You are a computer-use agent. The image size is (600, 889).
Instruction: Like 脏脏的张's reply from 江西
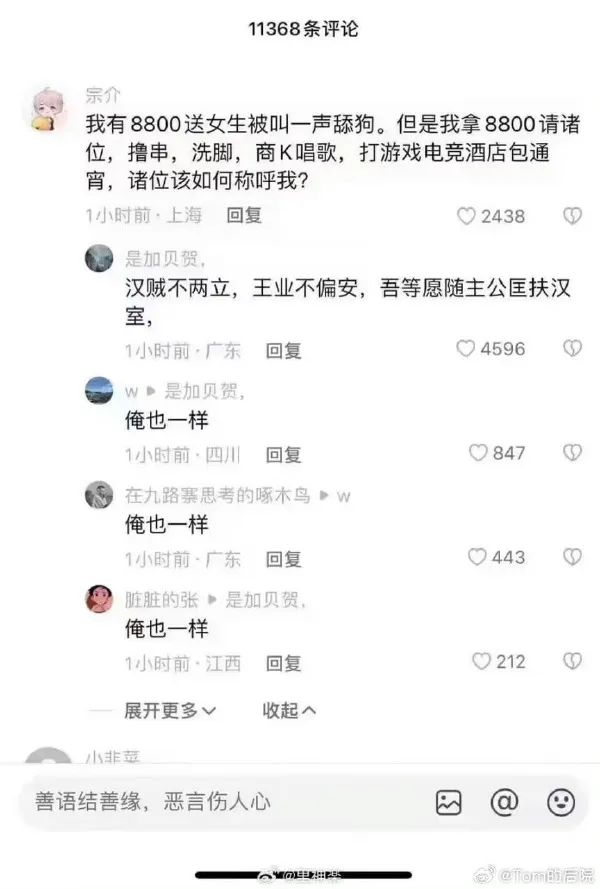tap(481, 661)
